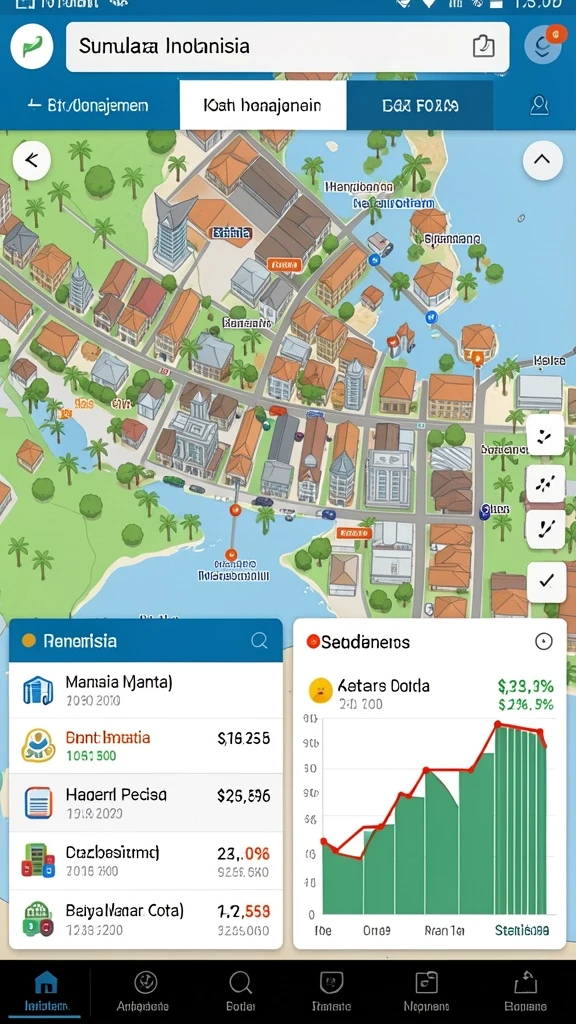Open the last list row showing 1,2,558
Viewport: 576px width, 1024px height.
pos(146,919)
